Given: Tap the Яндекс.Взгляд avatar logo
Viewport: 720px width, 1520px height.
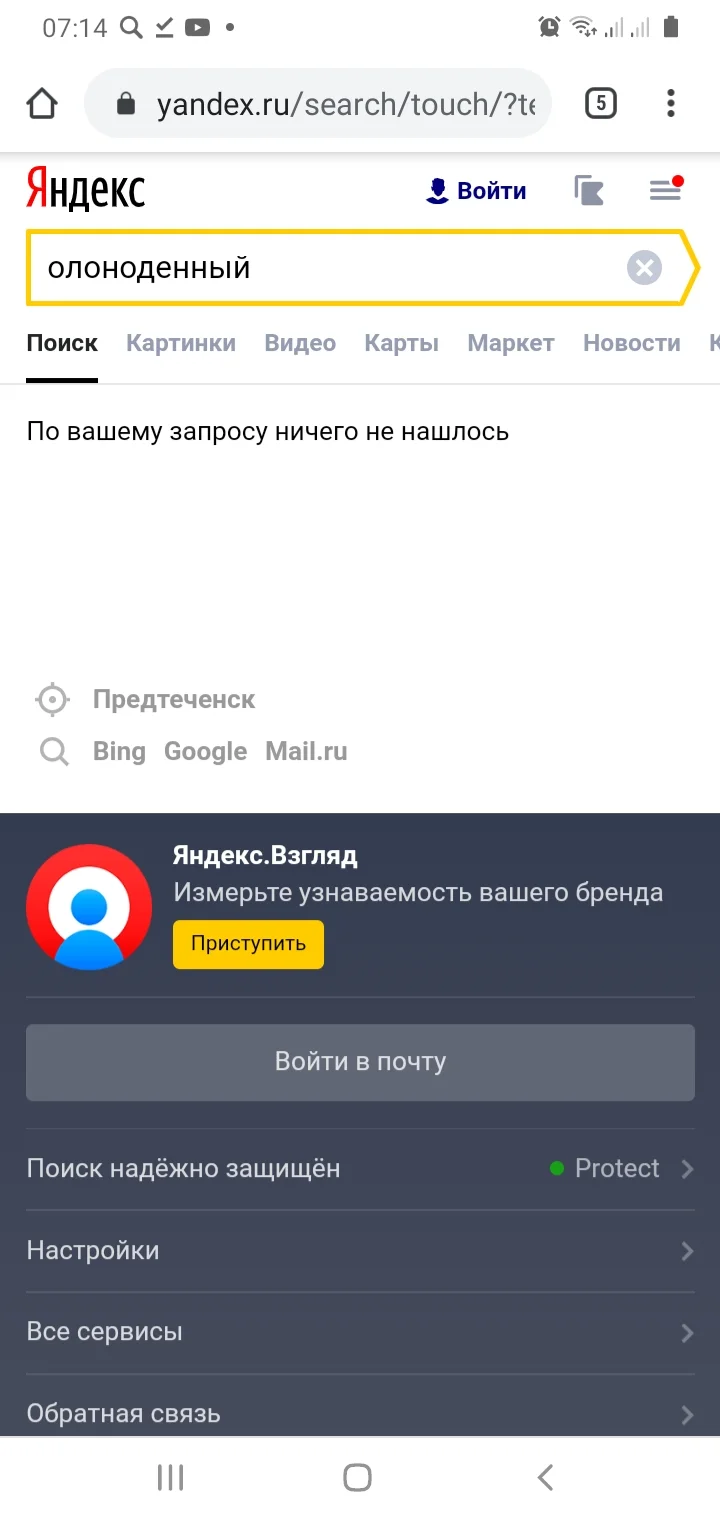Looking at the screenshot, I should click(89, 907).
